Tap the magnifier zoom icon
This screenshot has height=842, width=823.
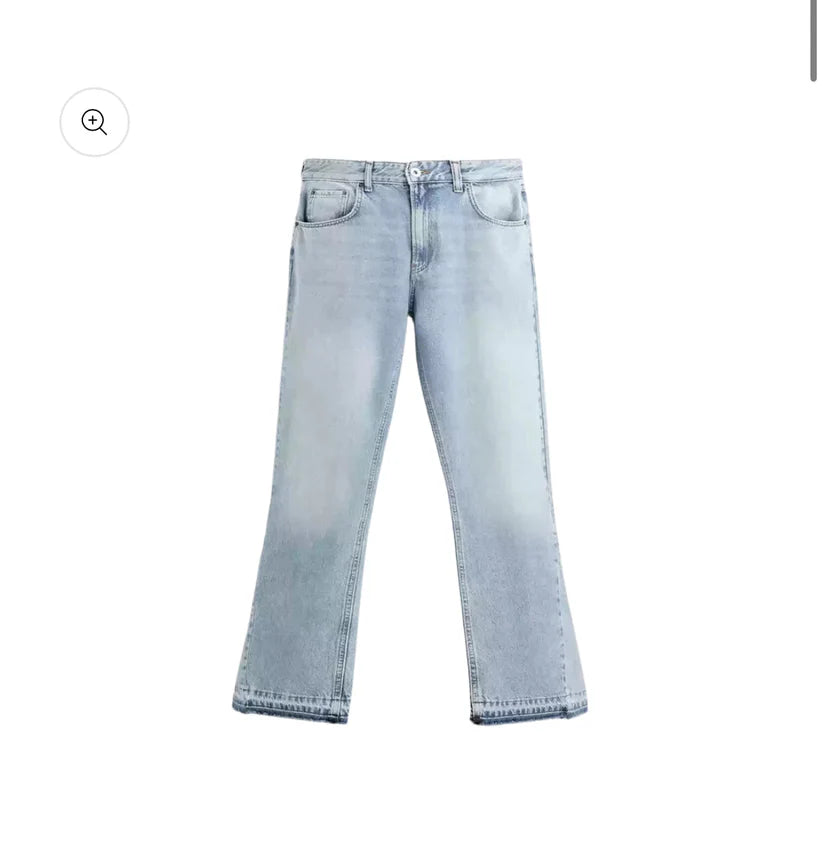94,122
